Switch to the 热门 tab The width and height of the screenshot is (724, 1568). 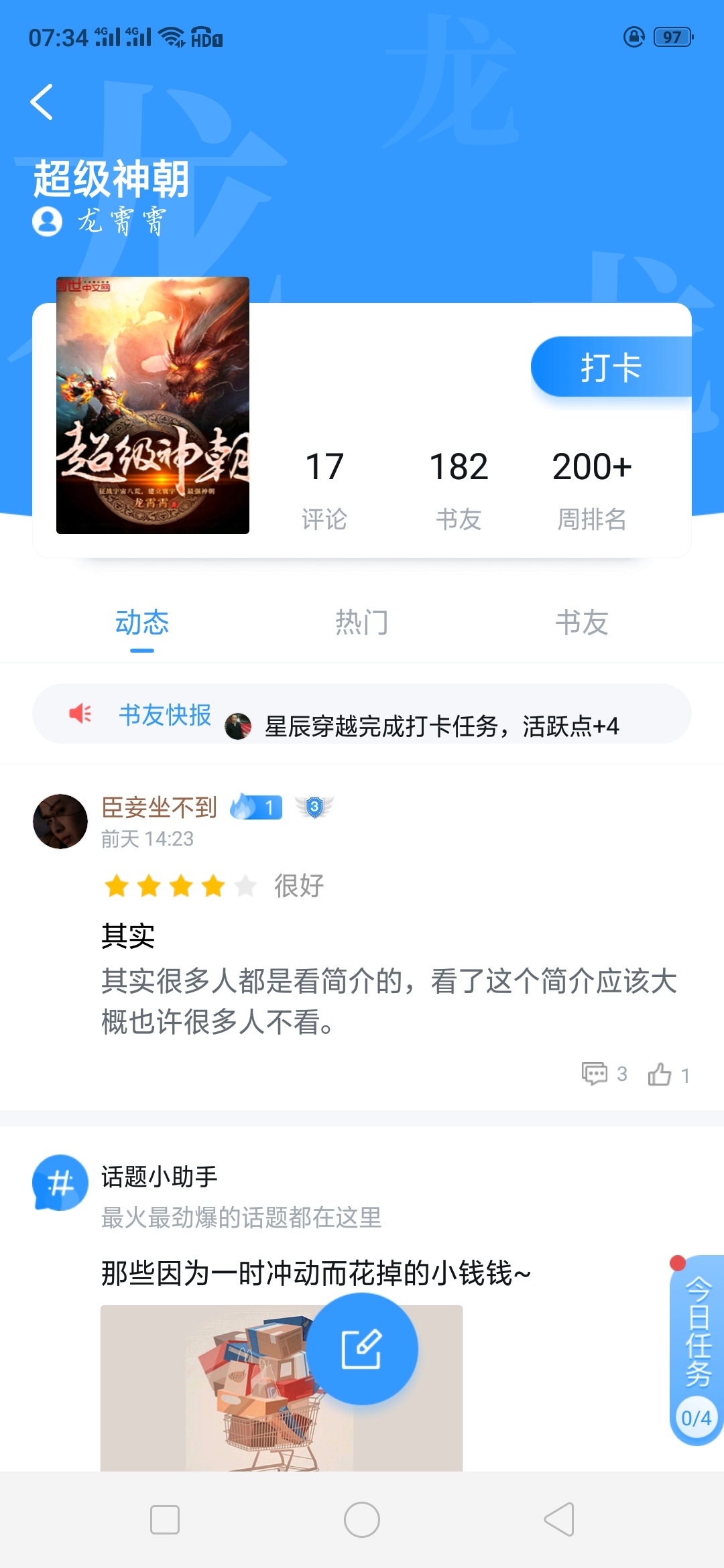coord(362,623)
